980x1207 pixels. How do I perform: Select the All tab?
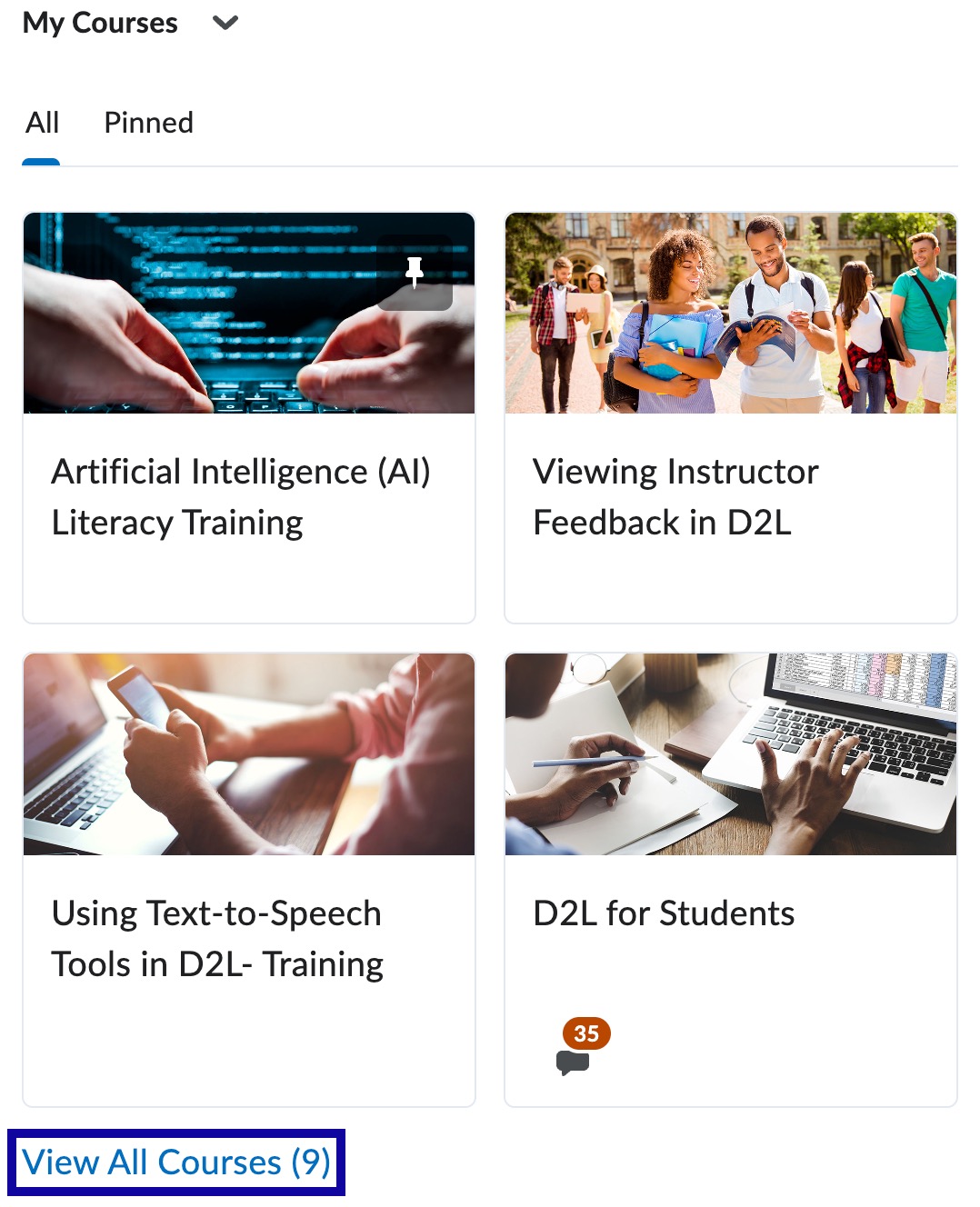[41, 122]
